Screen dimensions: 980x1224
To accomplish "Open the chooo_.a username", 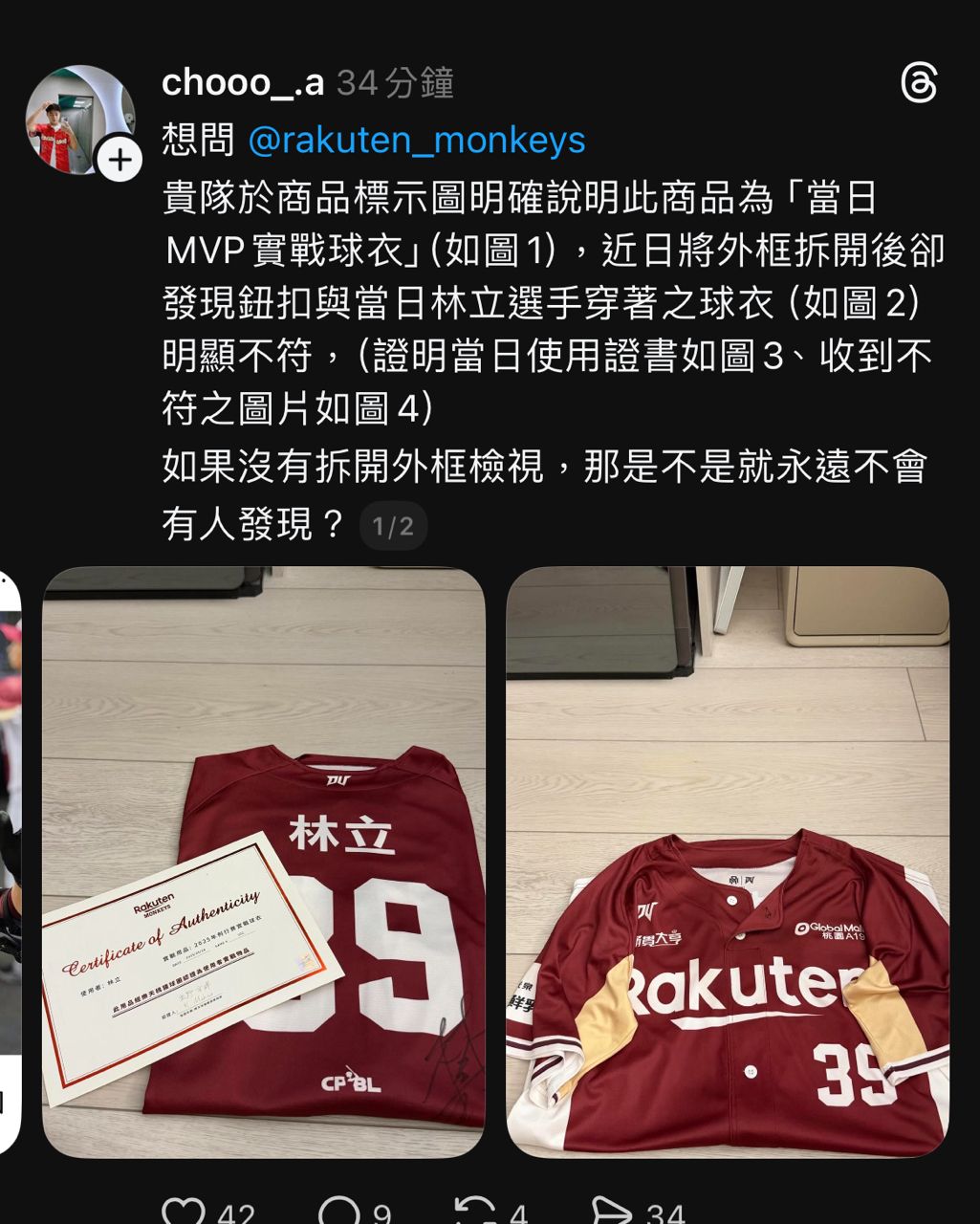I will click(x=243, y=84).
